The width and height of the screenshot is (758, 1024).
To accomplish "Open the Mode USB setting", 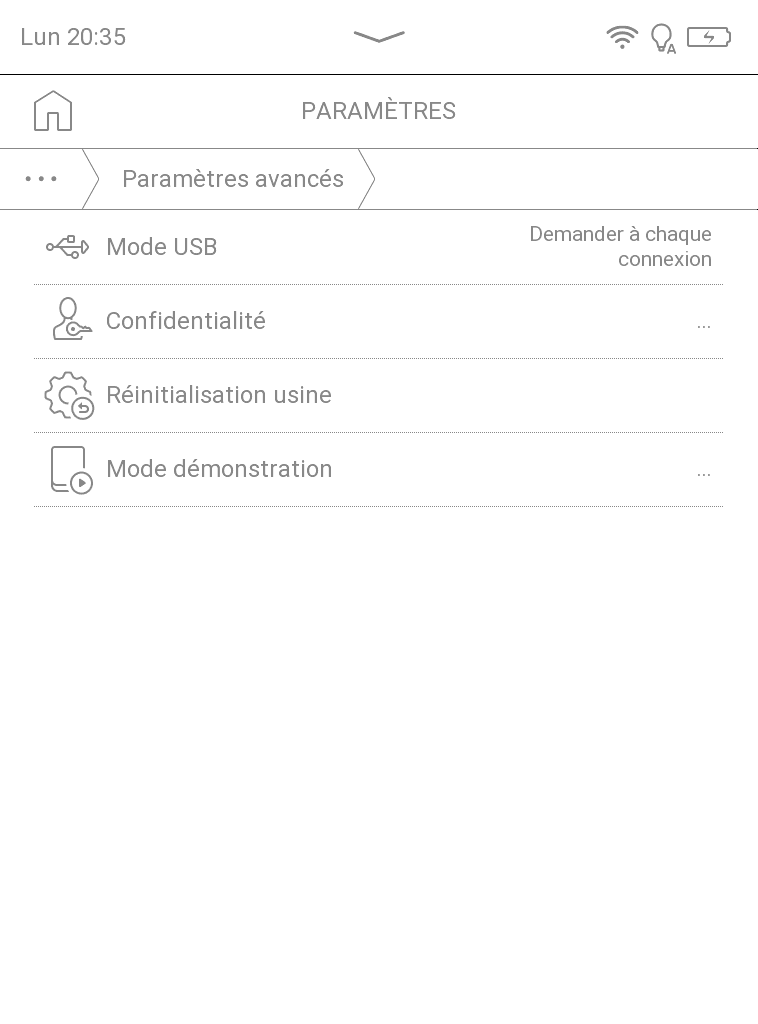I will coord(378,247).
